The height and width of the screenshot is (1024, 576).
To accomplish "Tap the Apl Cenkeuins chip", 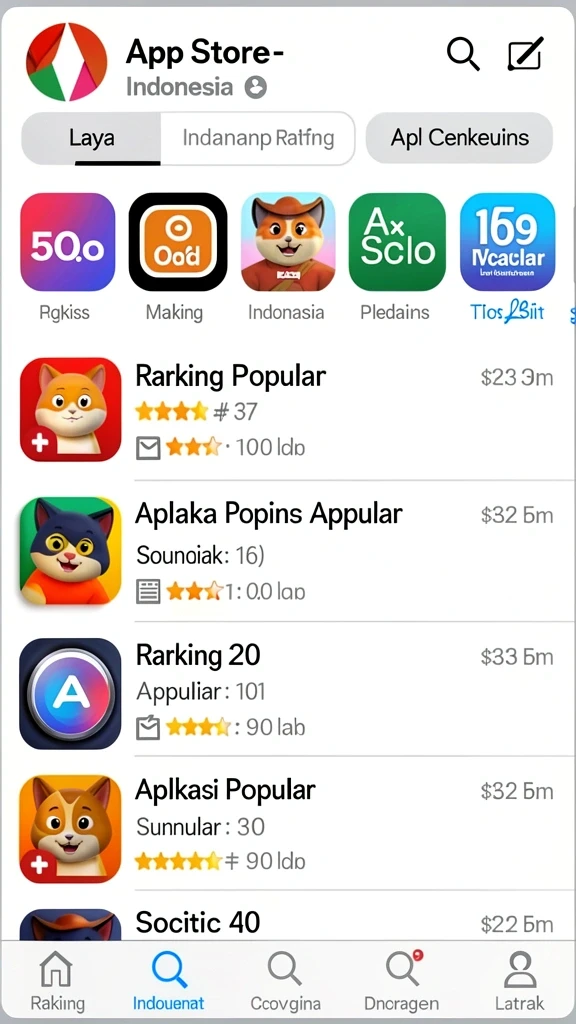I will click(459, 138).
